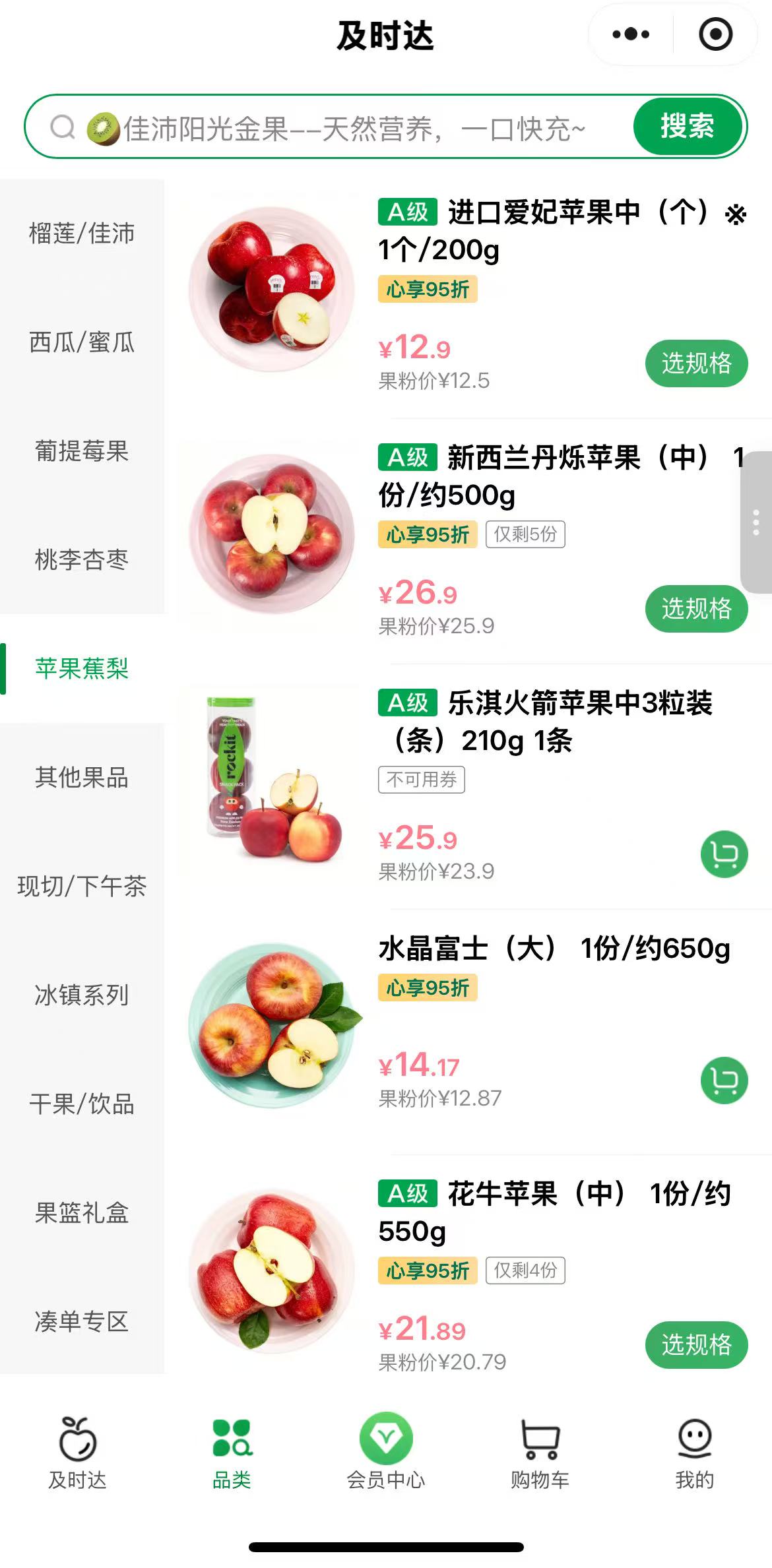The image size is (772, 1568).
Task: Add 乐淇火箭苹果 to the cart
Action: coord(724,854)
